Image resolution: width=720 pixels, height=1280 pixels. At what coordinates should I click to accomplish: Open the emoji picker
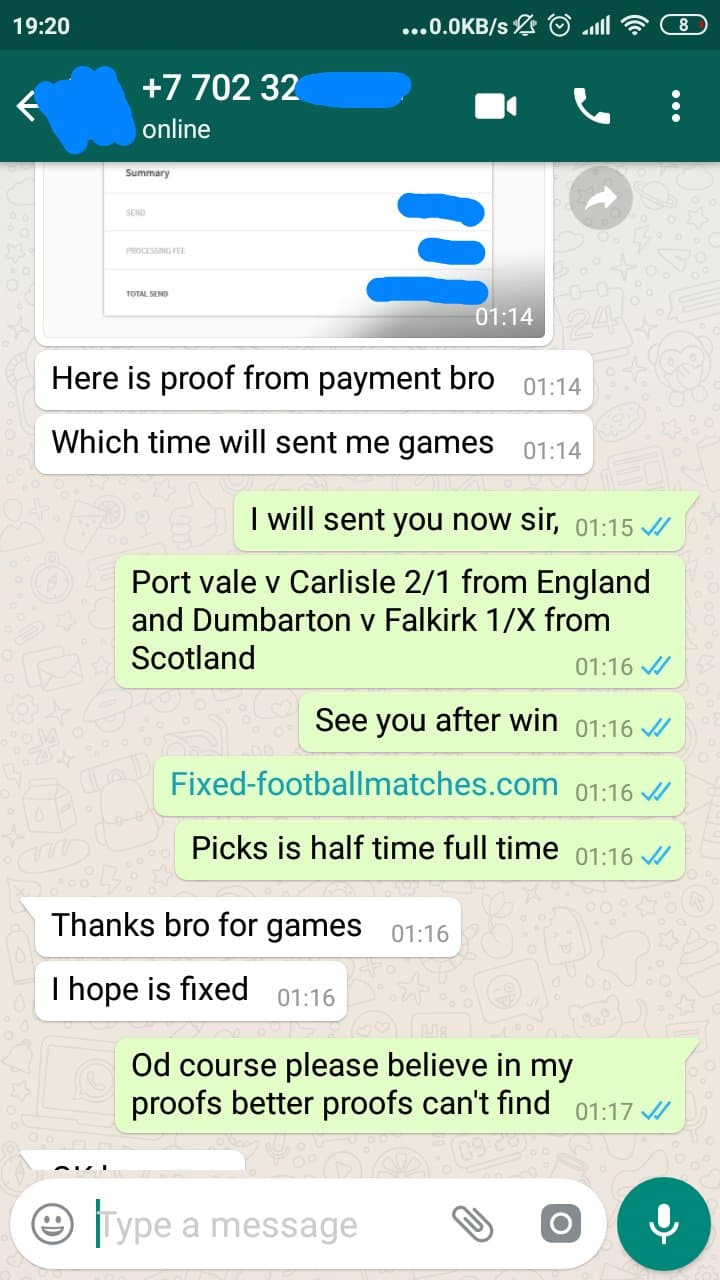click(x=52, y=1224)
